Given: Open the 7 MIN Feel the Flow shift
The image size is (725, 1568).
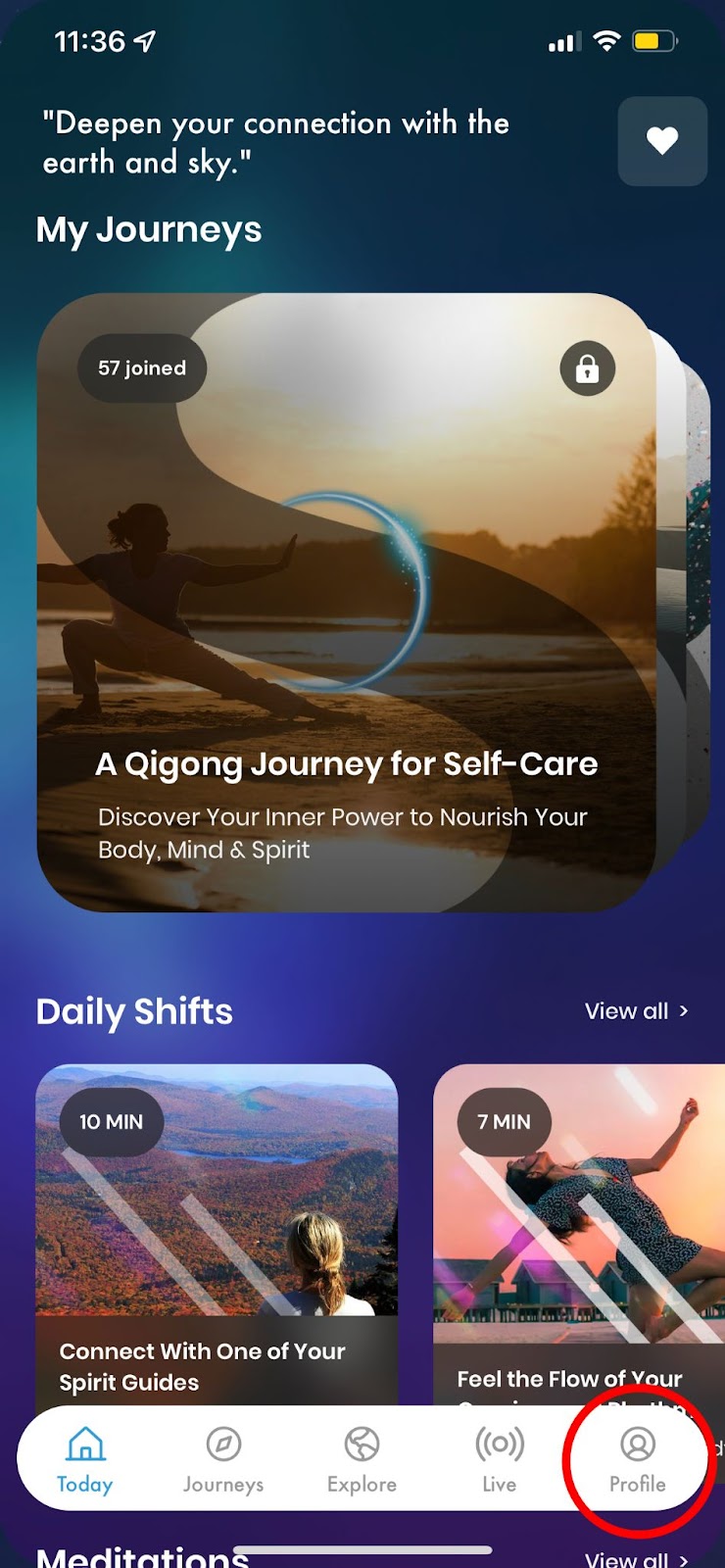Looking at the screenshot, I should pos(578,1235).
